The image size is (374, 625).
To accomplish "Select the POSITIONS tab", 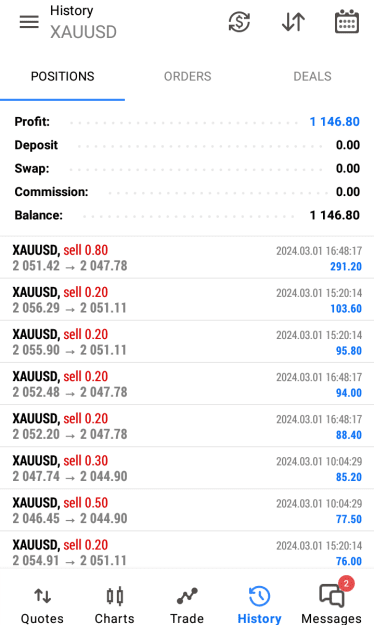I will click(63, 76).
